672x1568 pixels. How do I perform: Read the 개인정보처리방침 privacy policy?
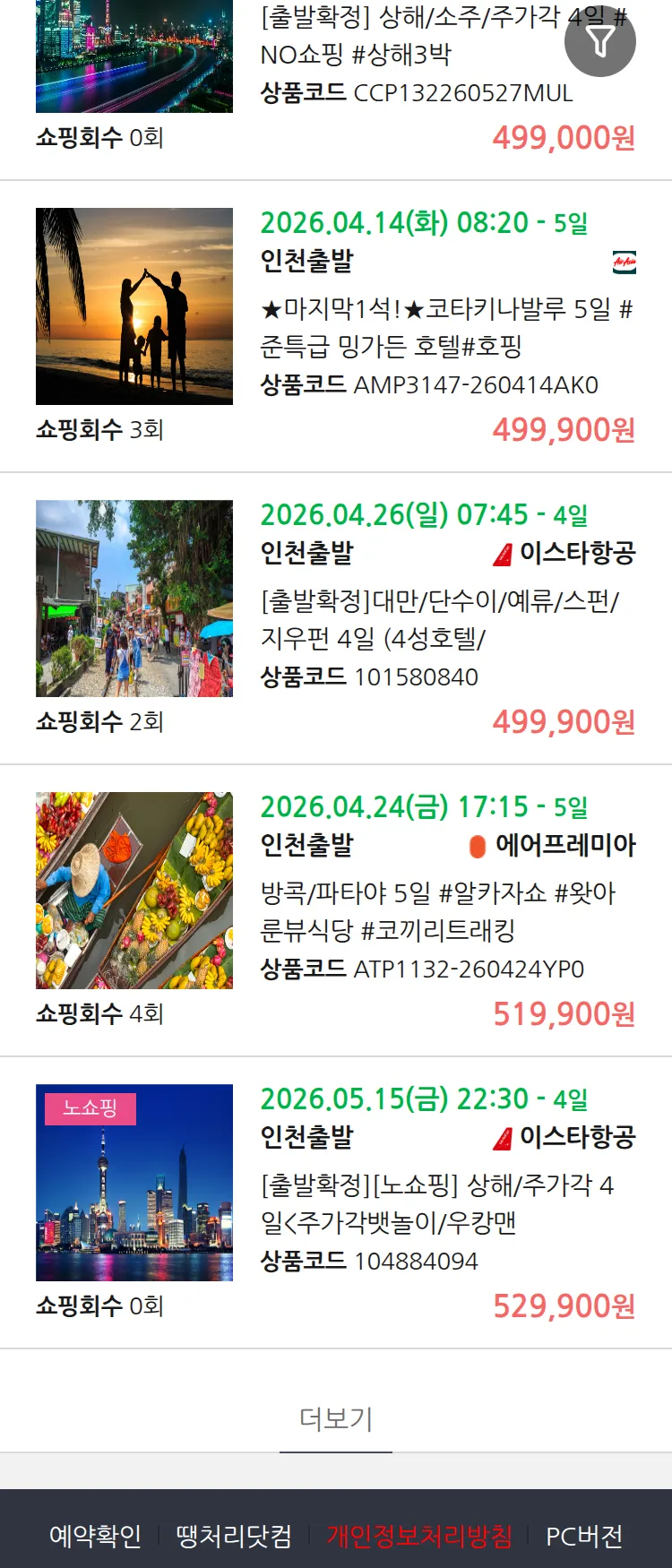(419, 1536)
